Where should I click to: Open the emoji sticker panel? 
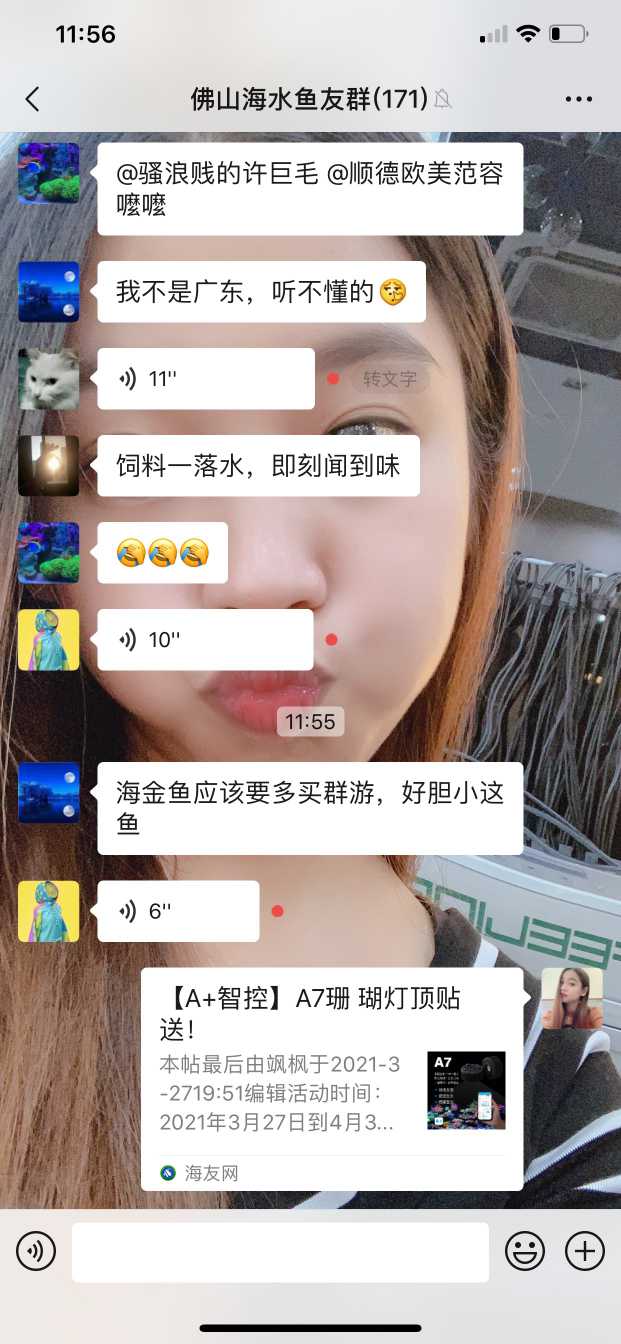tap(525, 1251)
